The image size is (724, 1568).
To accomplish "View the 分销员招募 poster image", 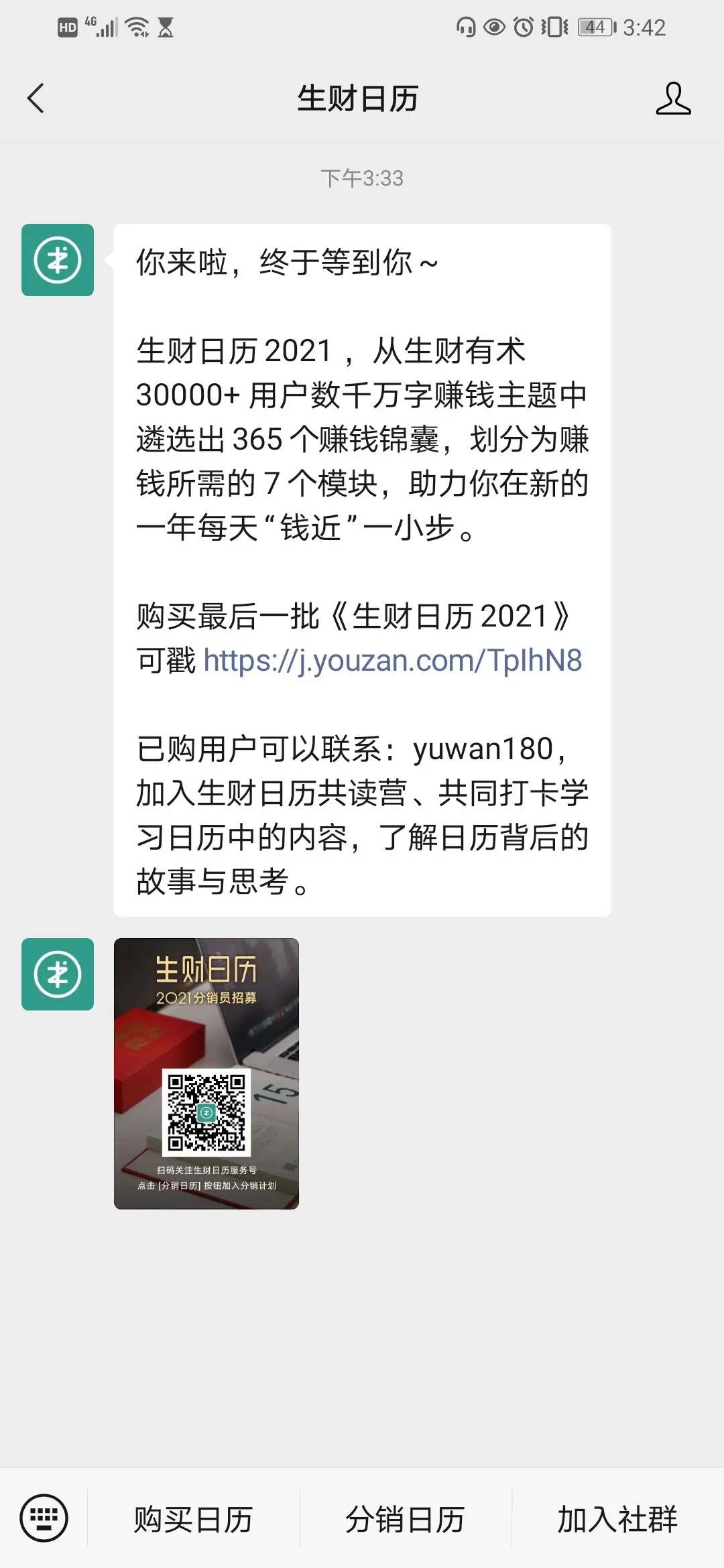I will [x=206, y=1073].
